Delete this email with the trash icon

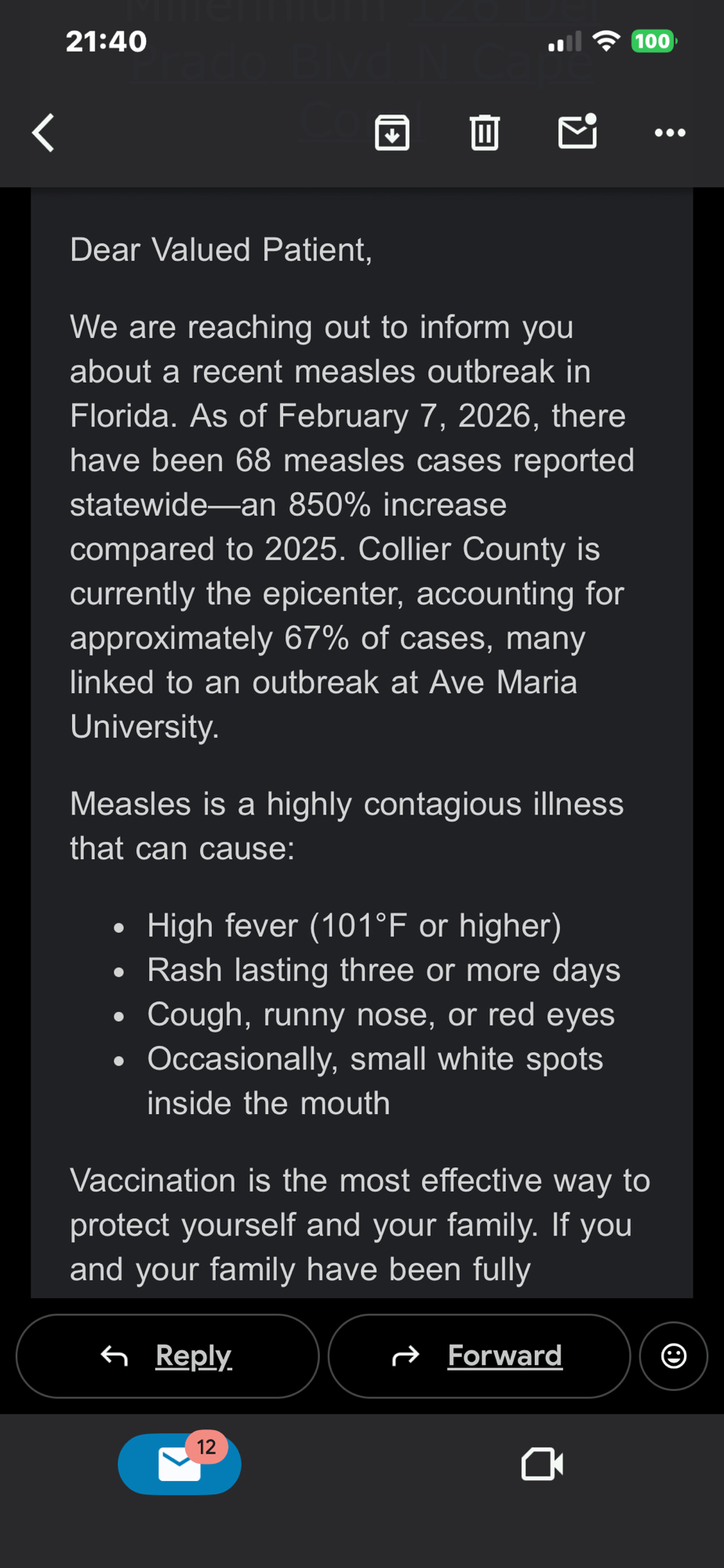click(485, 132)
